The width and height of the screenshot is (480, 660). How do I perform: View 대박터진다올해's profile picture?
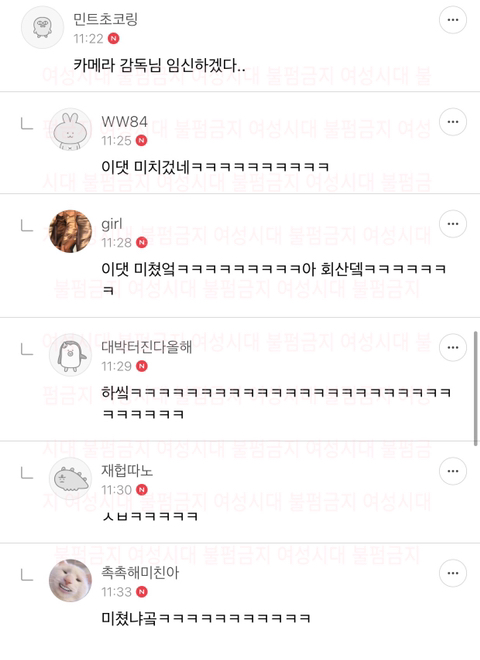(70, 355)
